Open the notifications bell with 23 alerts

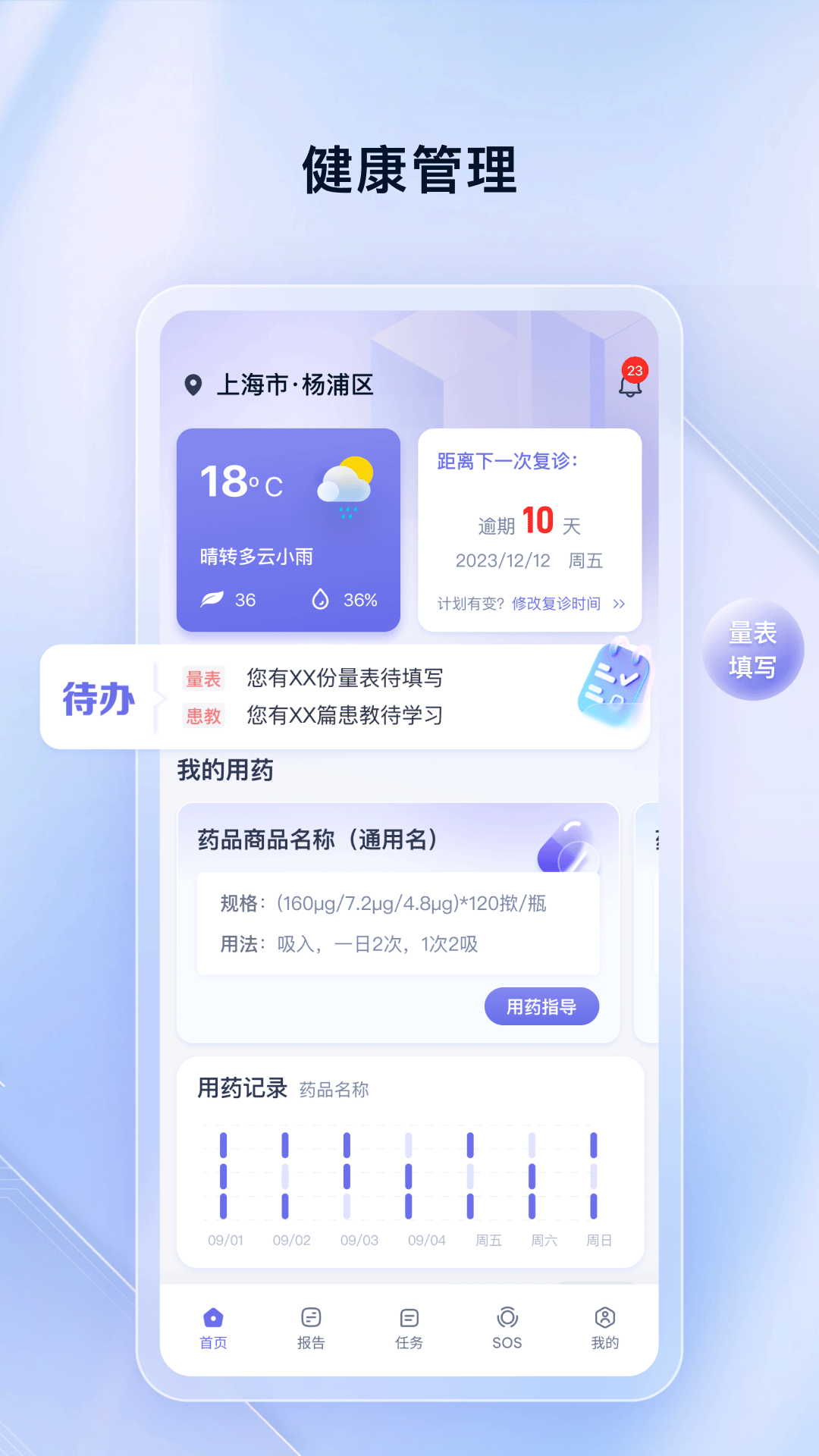pos(629,385)
